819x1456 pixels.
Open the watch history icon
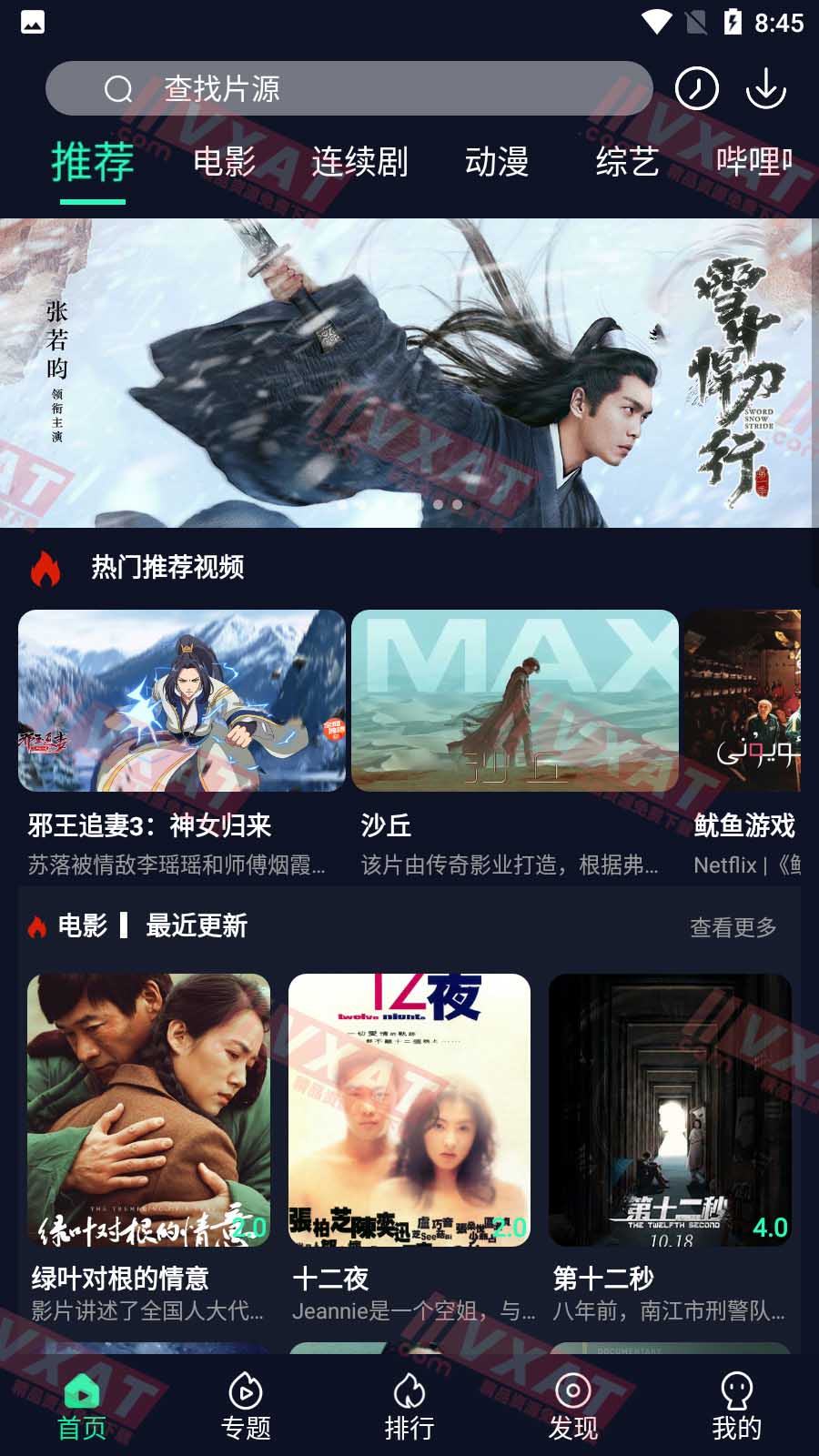click(697, 88)
